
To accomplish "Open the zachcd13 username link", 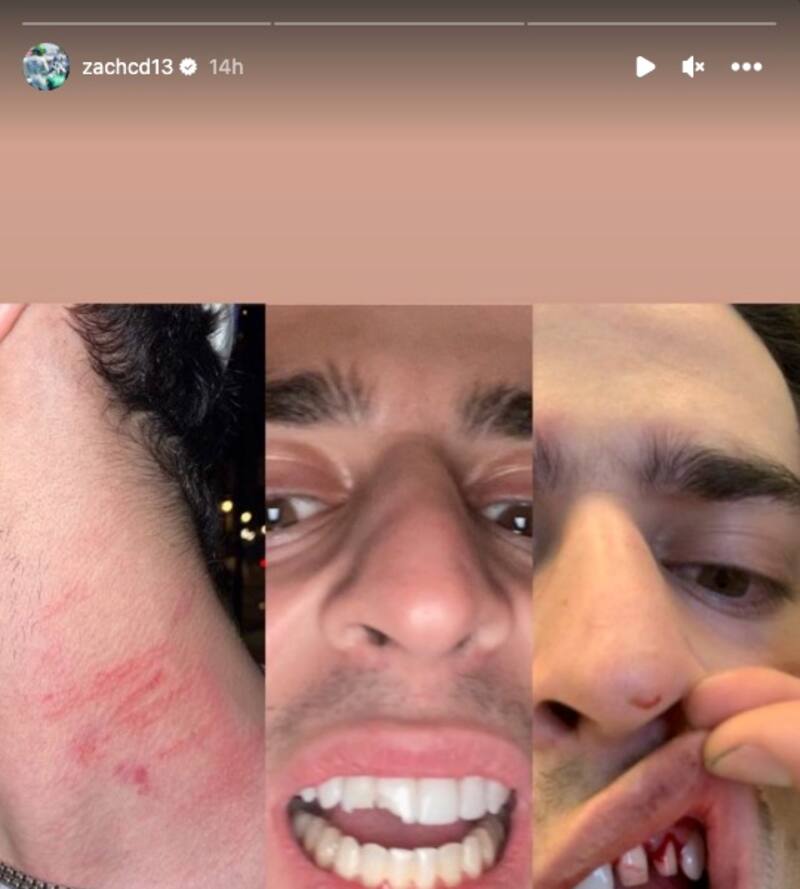I will pyautogui.click(x=127, y=67).
